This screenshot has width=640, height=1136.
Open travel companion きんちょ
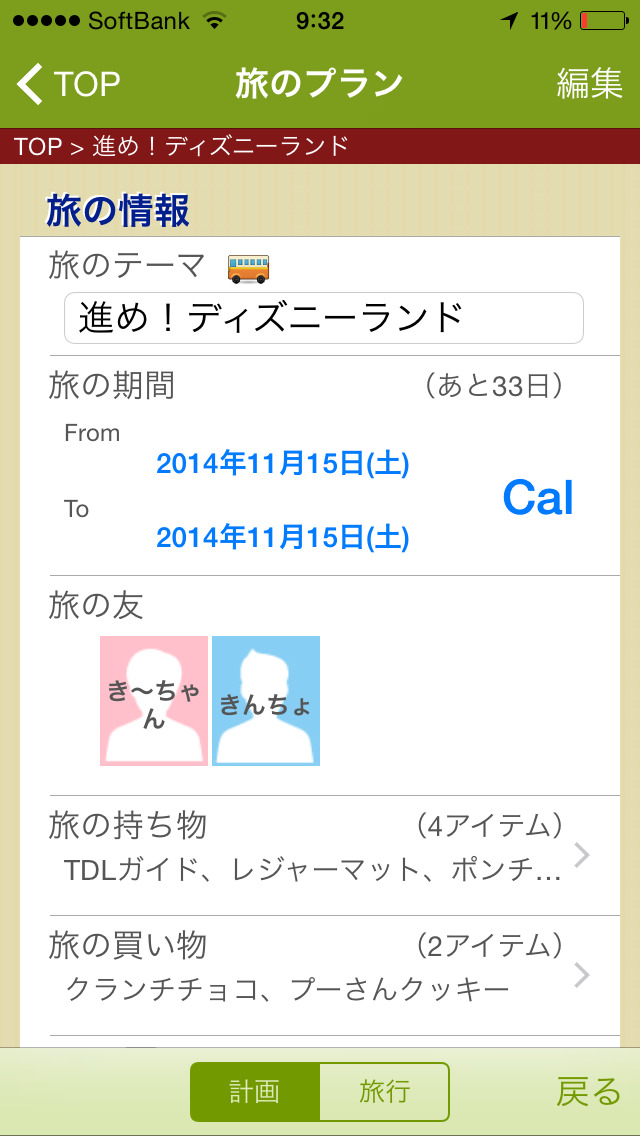(266, 701)
